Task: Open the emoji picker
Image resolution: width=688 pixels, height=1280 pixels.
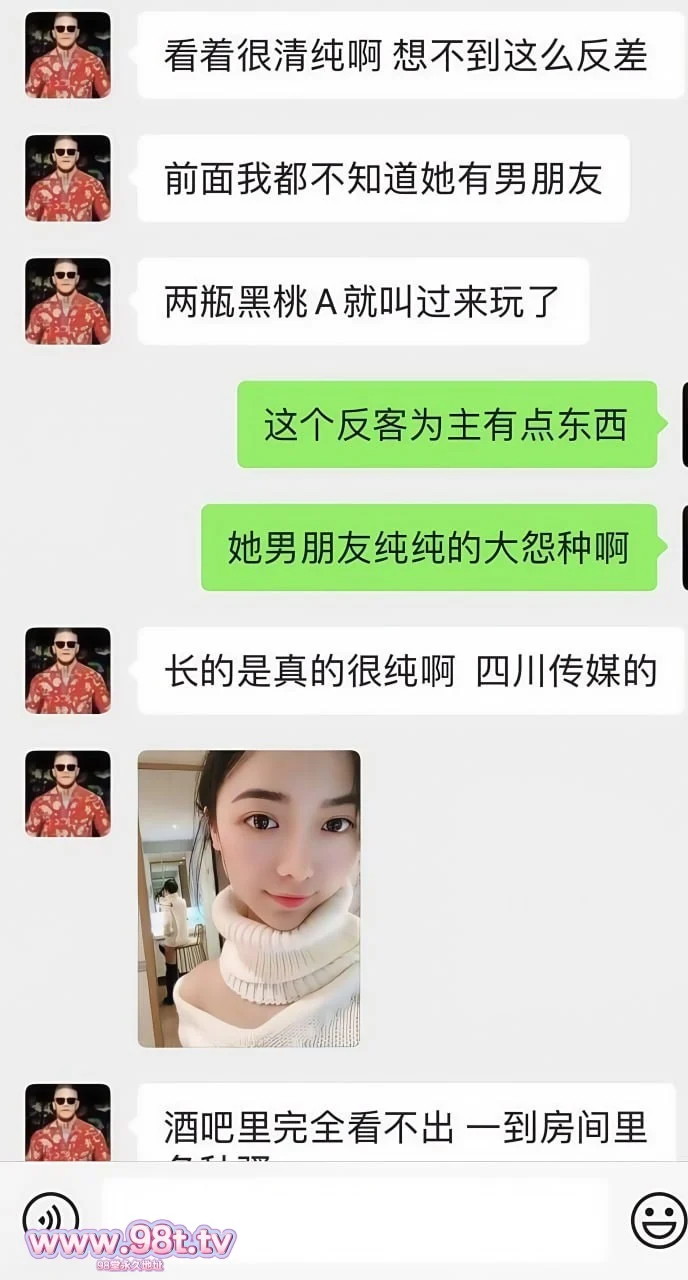Action: [658, 1219]
